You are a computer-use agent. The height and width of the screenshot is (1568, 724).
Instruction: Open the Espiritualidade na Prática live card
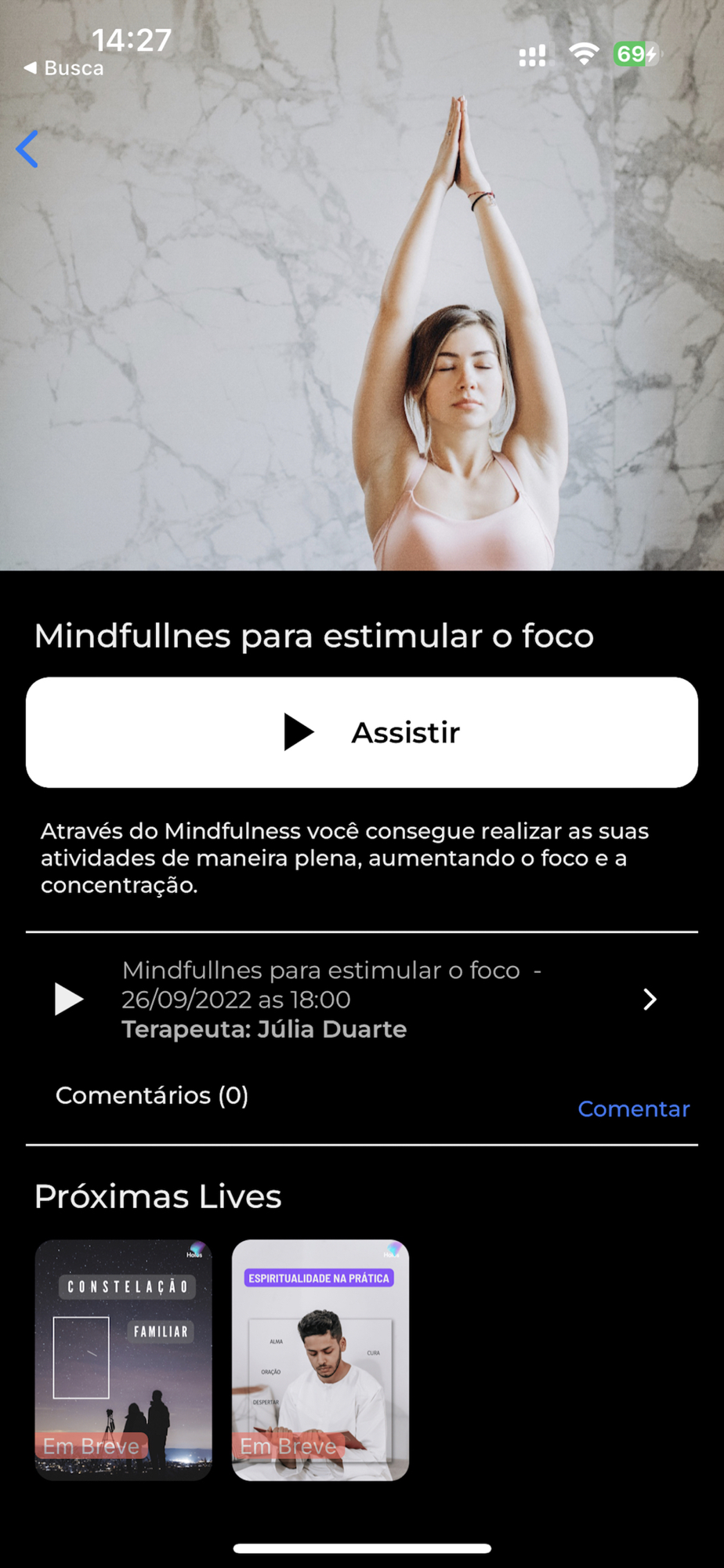coord(320,1359)
